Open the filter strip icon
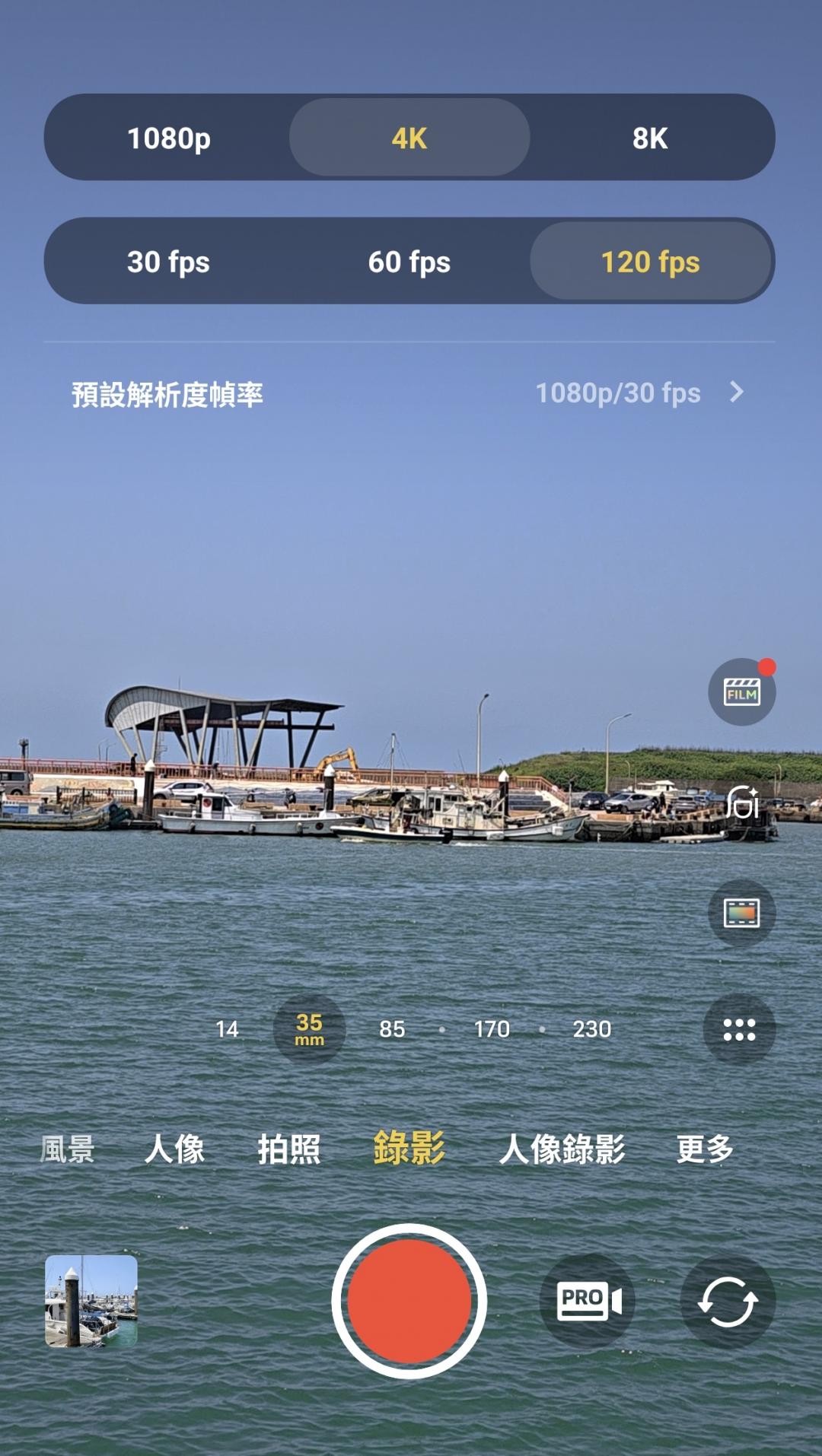 741,913
